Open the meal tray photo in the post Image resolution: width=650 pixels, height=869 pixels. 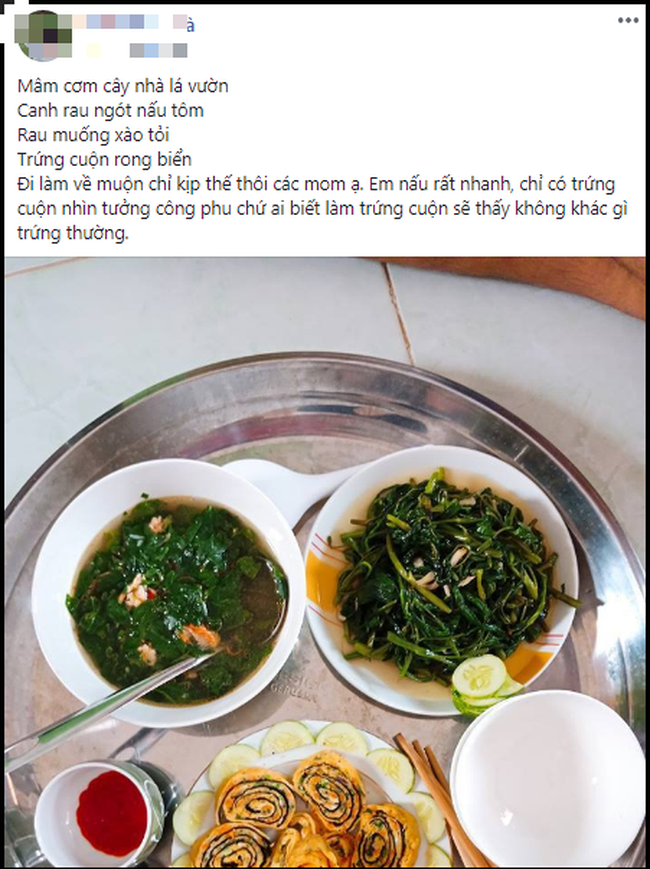[325, 560]
